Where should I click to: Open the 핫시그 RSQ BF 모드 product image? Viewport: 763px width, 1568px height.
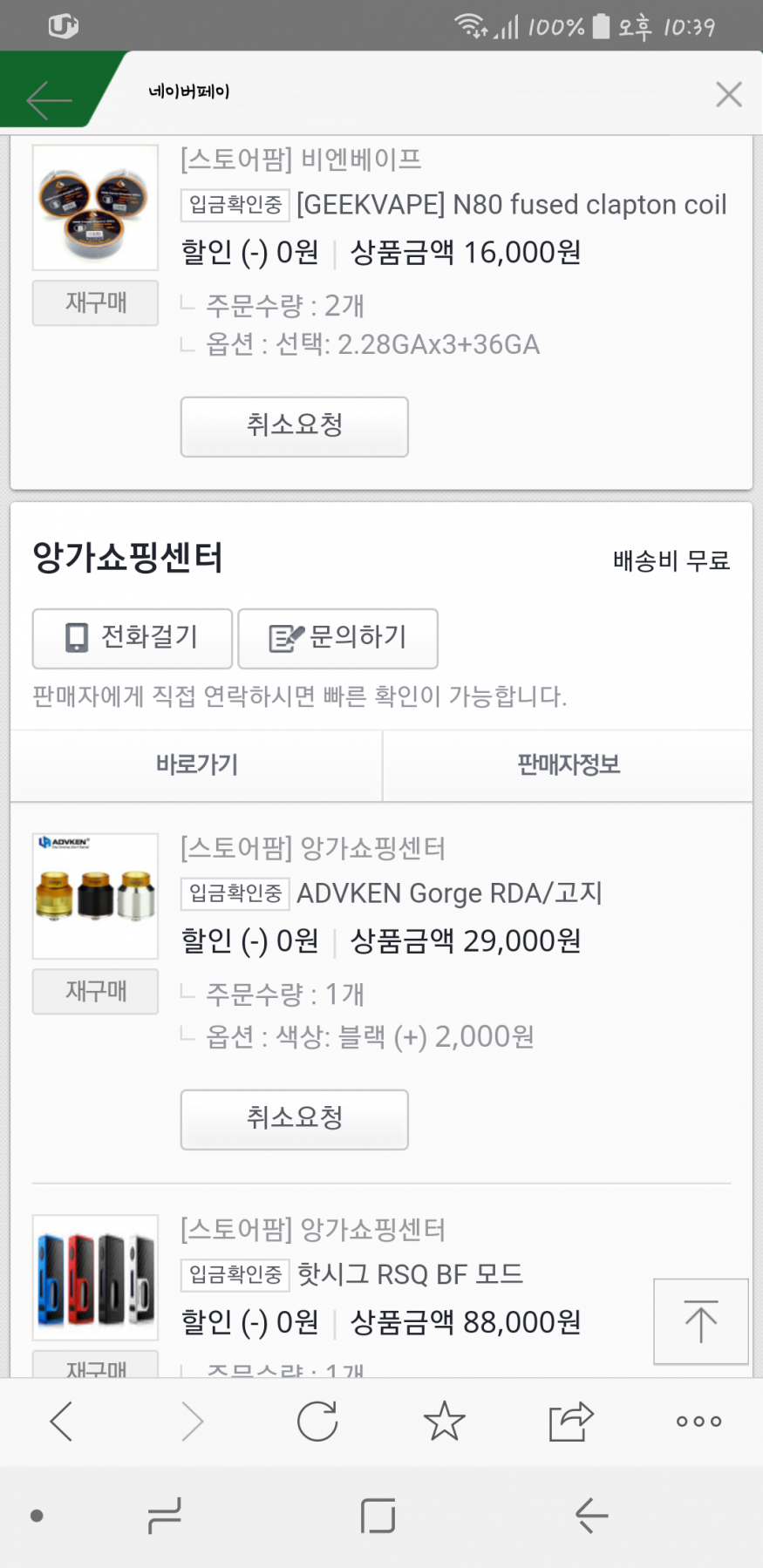tap(95, 1277)
